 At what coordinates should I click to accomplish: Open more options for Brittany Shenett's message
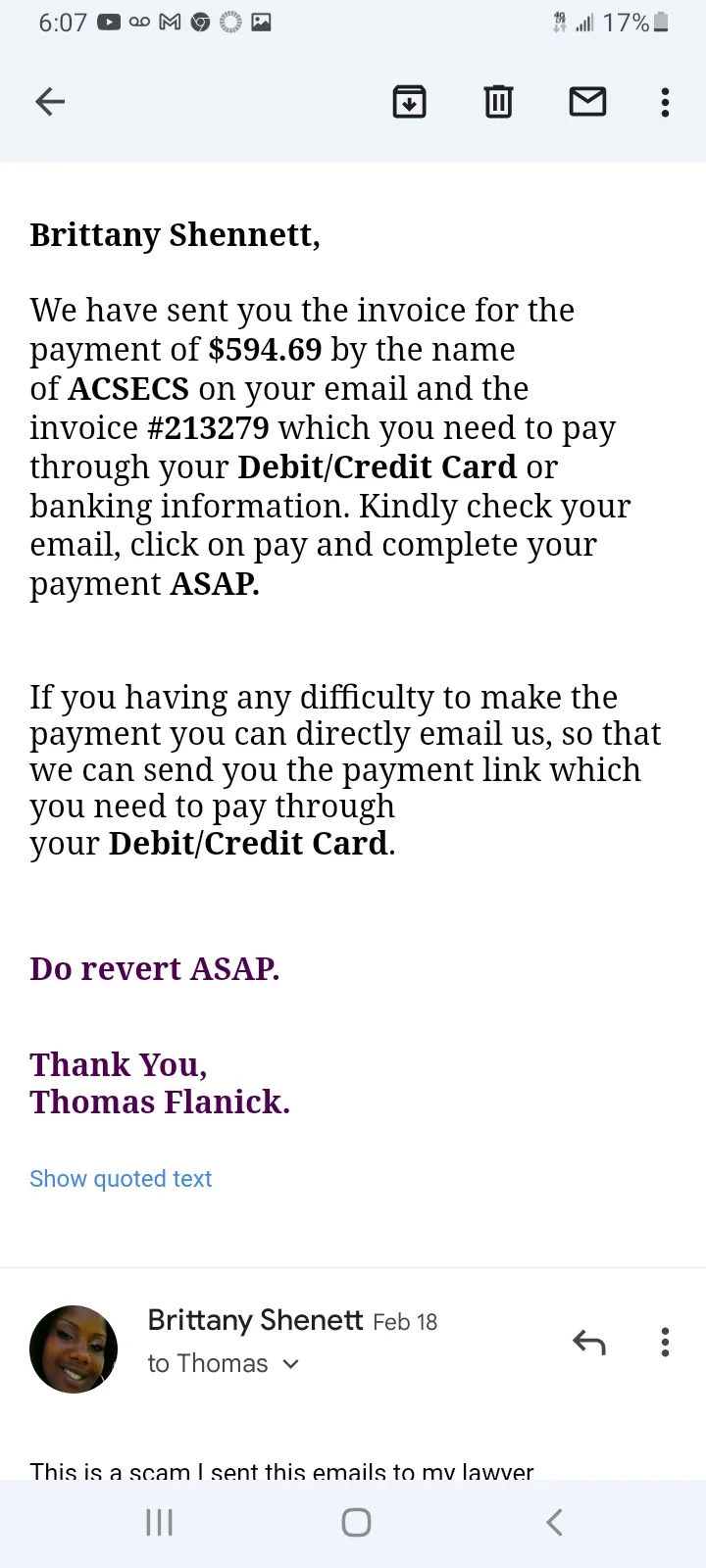(665, 1342)
